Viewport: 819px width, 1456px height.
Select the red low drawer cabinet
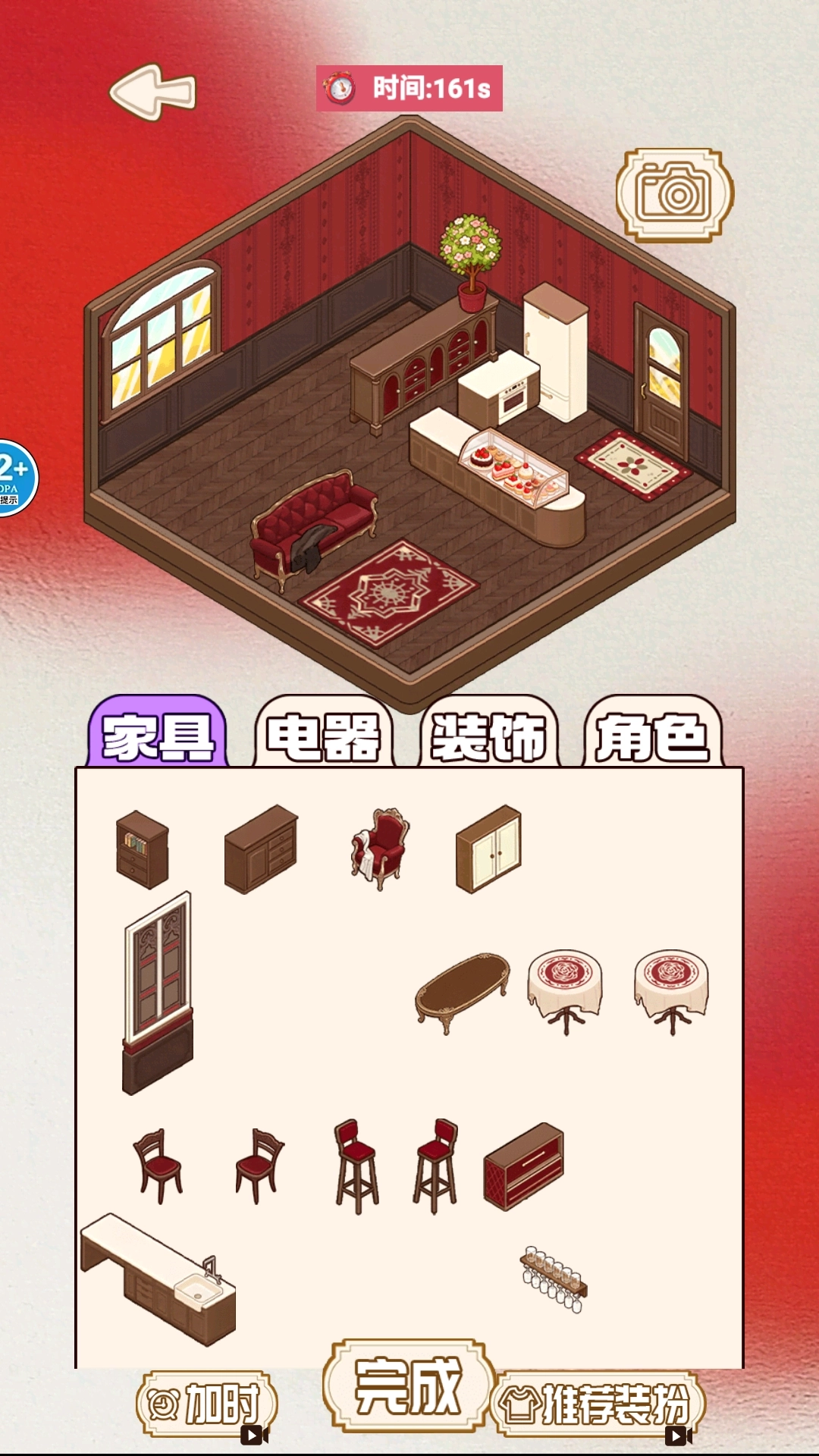(524, 1166)
